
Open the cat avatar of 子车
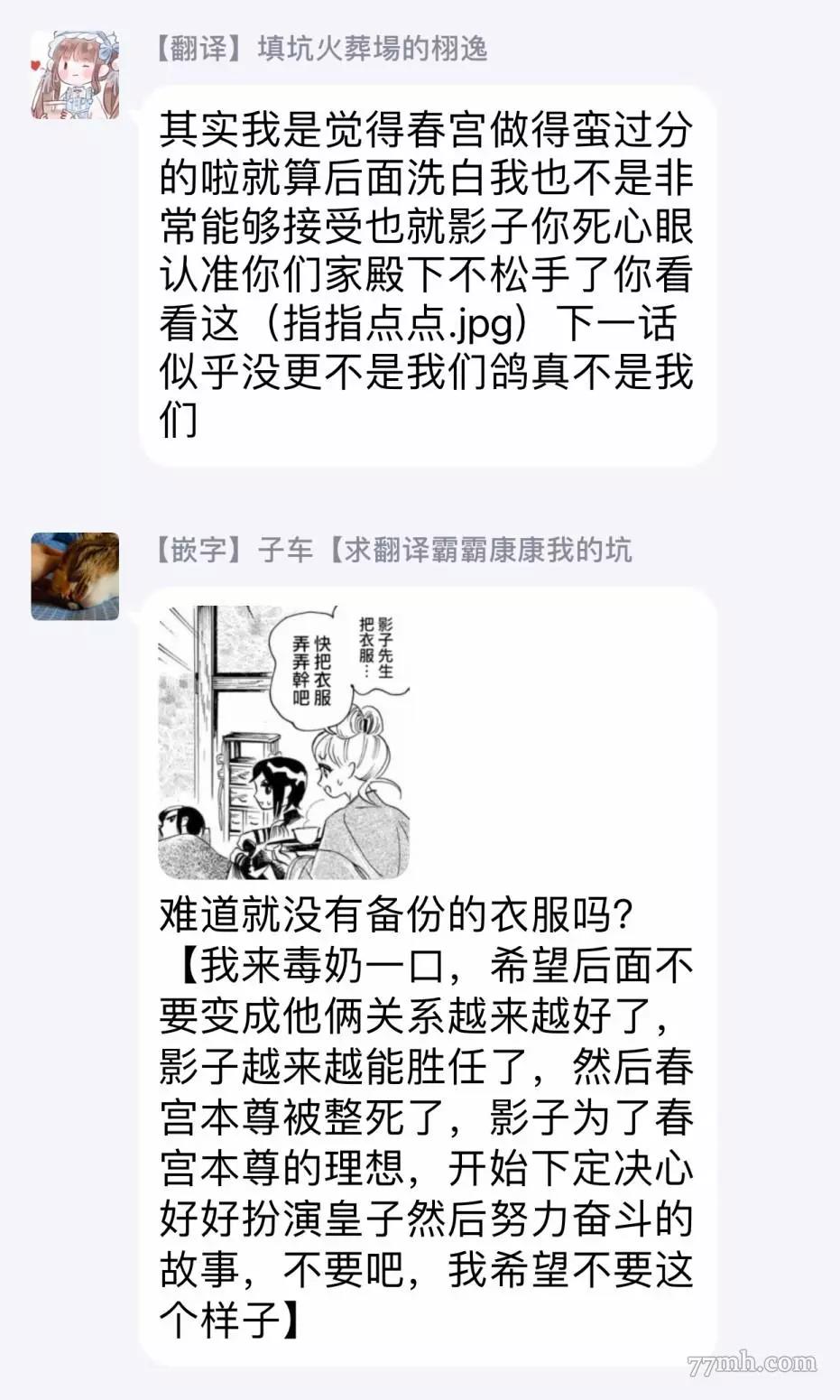75,576
